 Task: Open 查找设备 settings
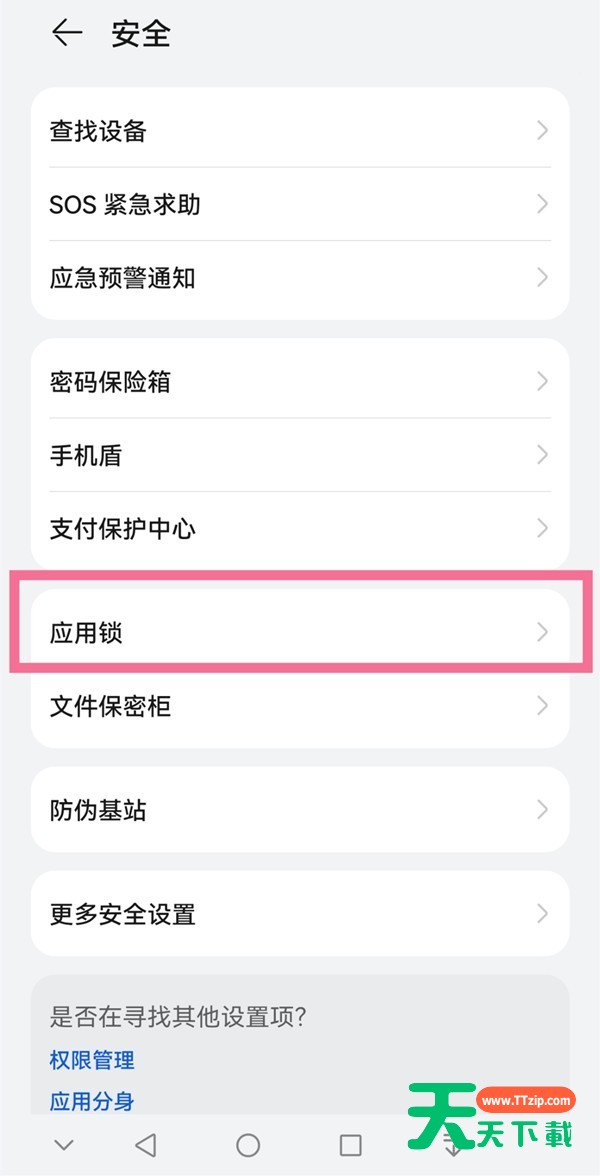pyautogui.click(x=300, y=131)
